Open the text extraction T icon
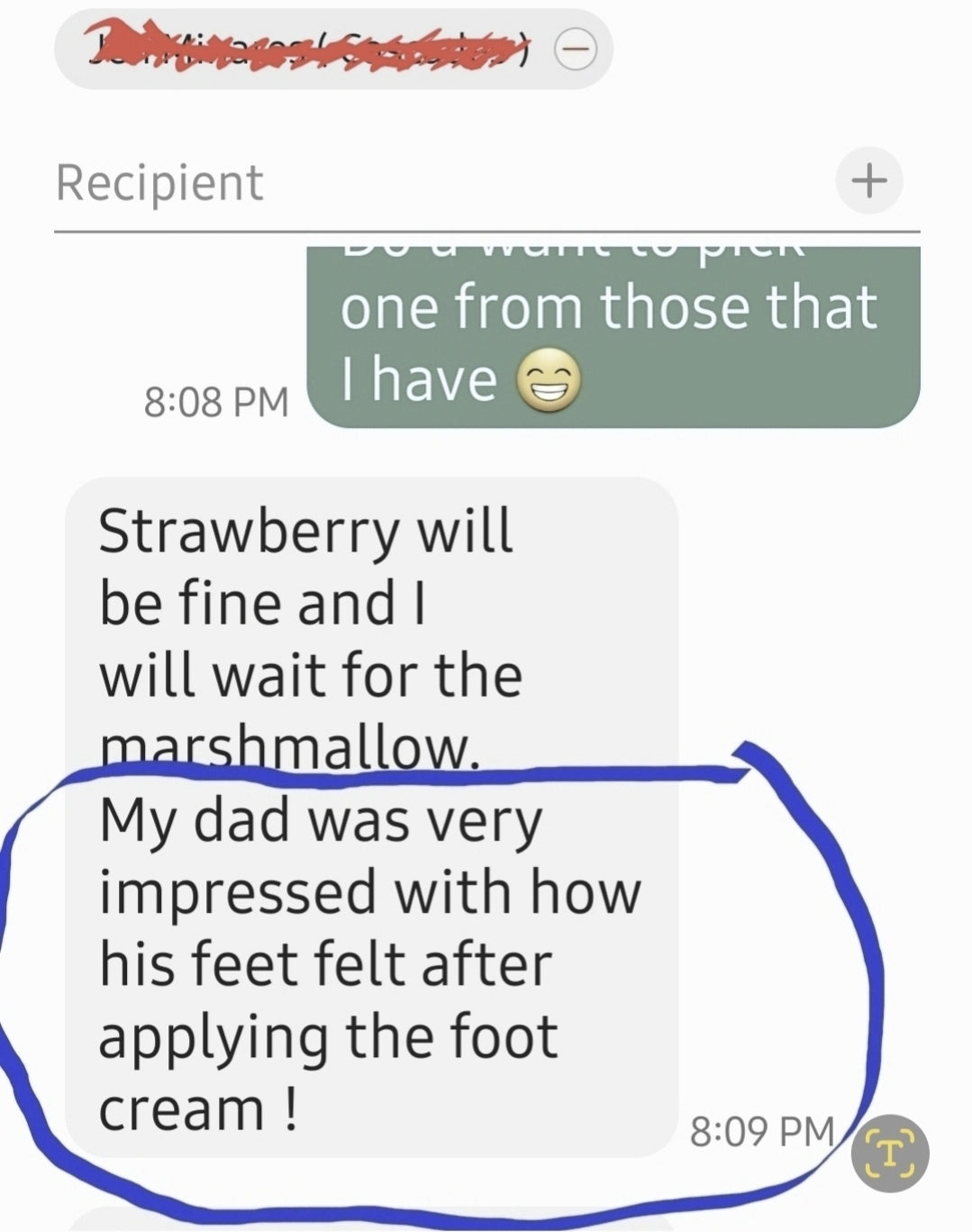The image size is (972, 1232). [889, 1153]
